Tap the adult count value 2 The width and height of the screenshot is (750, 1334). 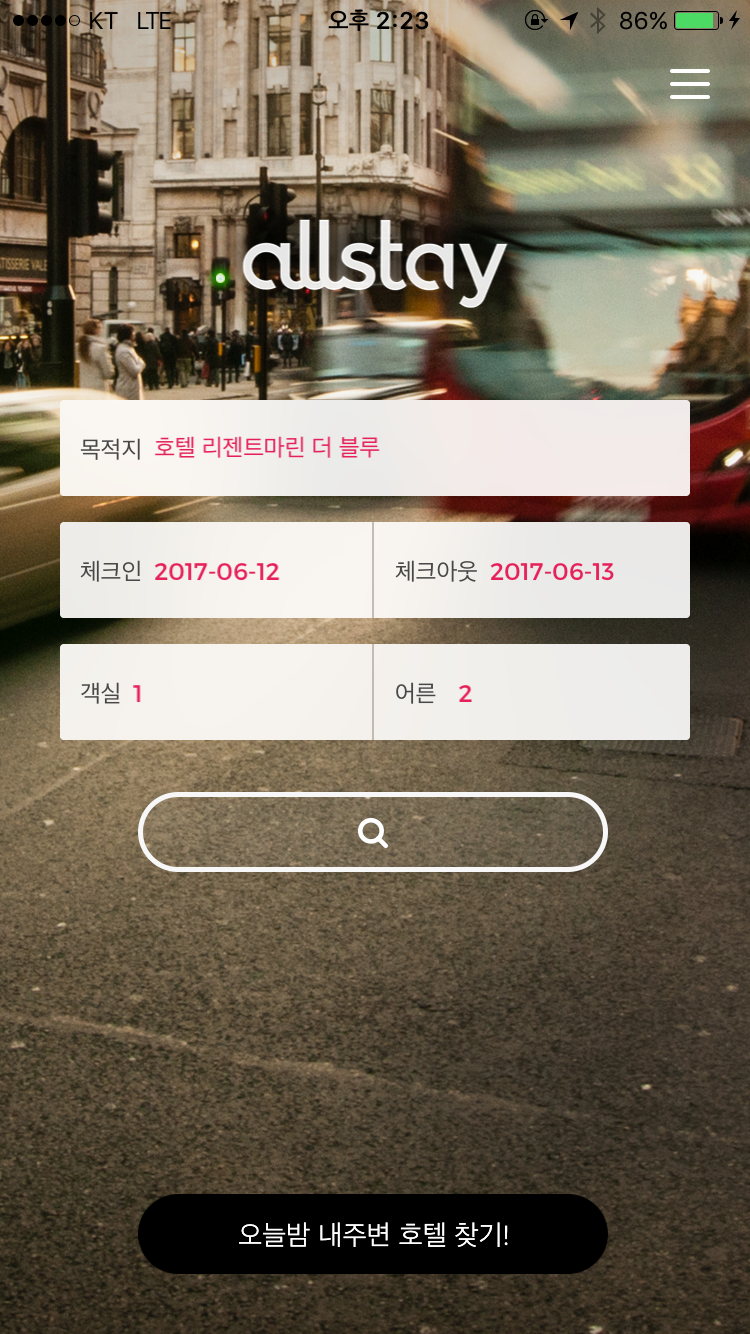(465, 693)
